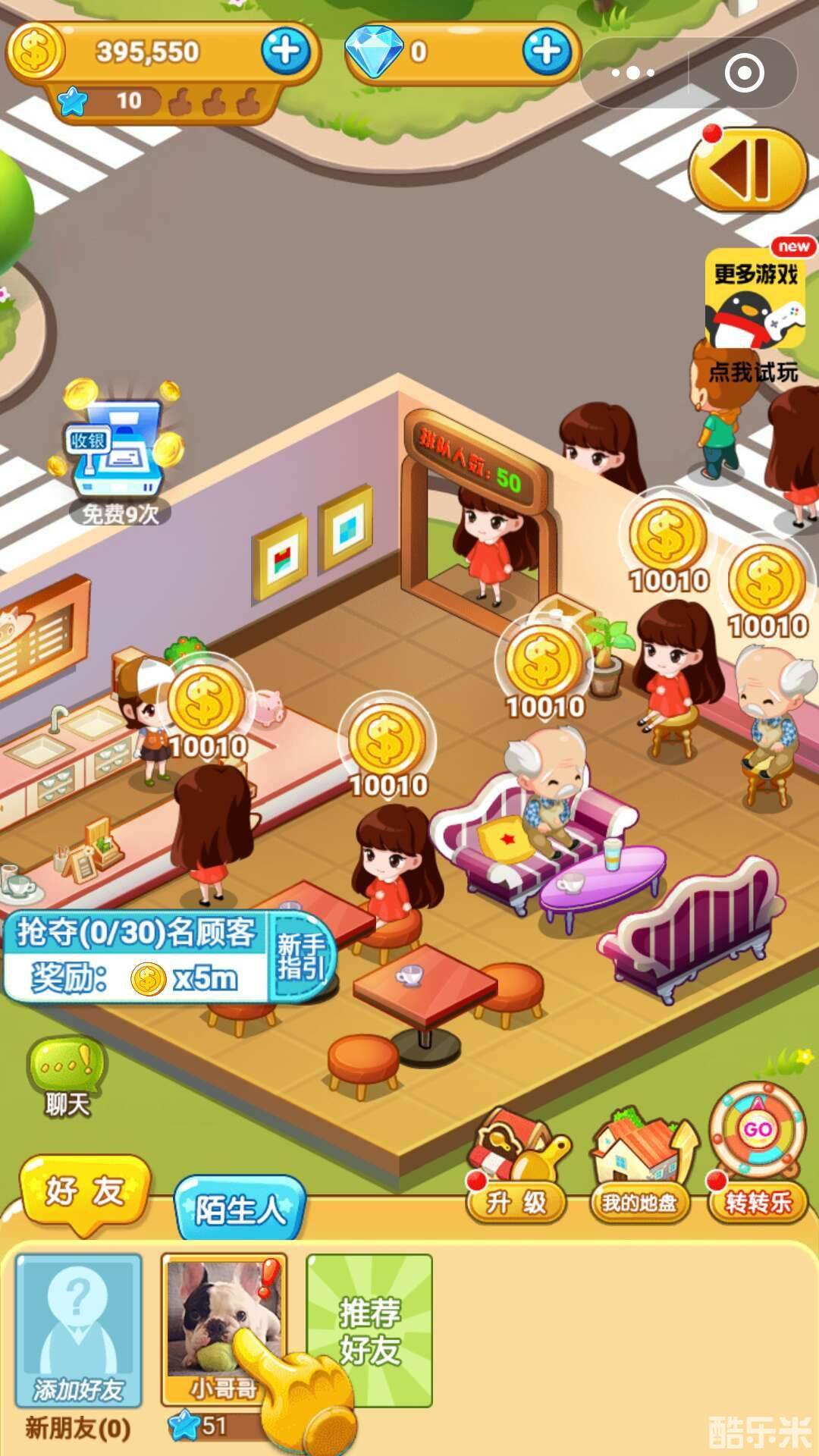Screen dimensions: 819x1456
Task: Switch to the 好友 friends tab
Action: point(83,1191)
